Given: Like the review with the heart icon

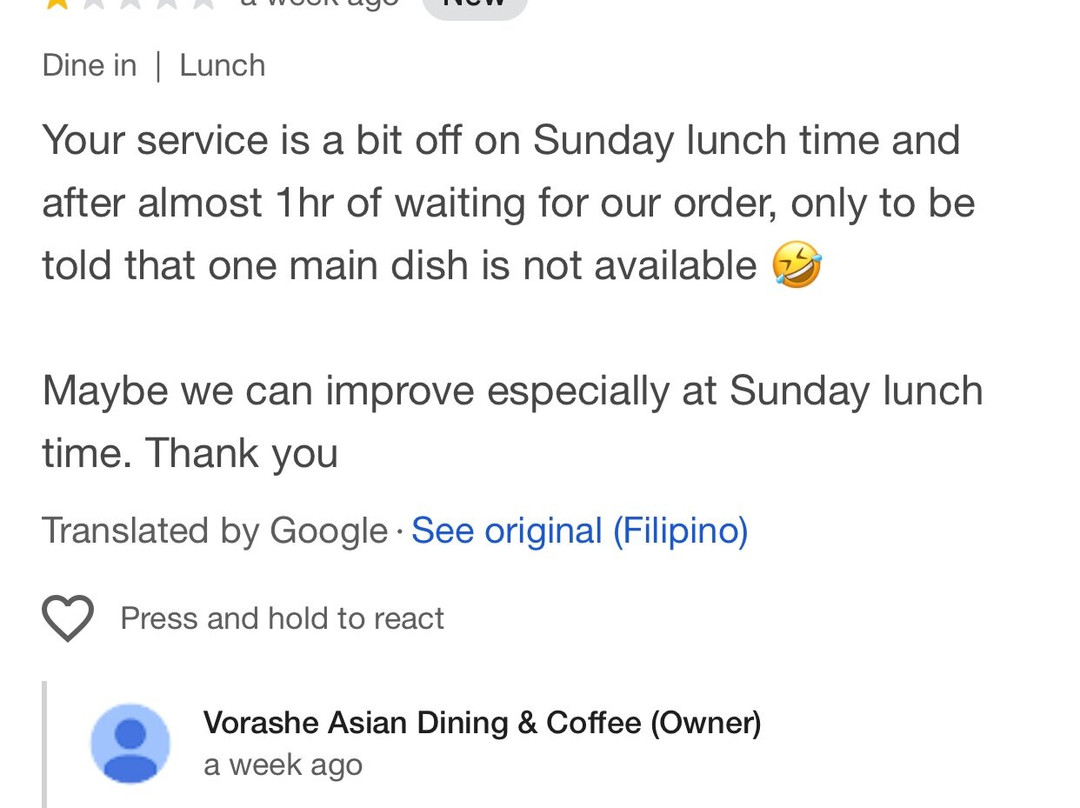Looking at the screenshot, I should click(x=68, y=618).
